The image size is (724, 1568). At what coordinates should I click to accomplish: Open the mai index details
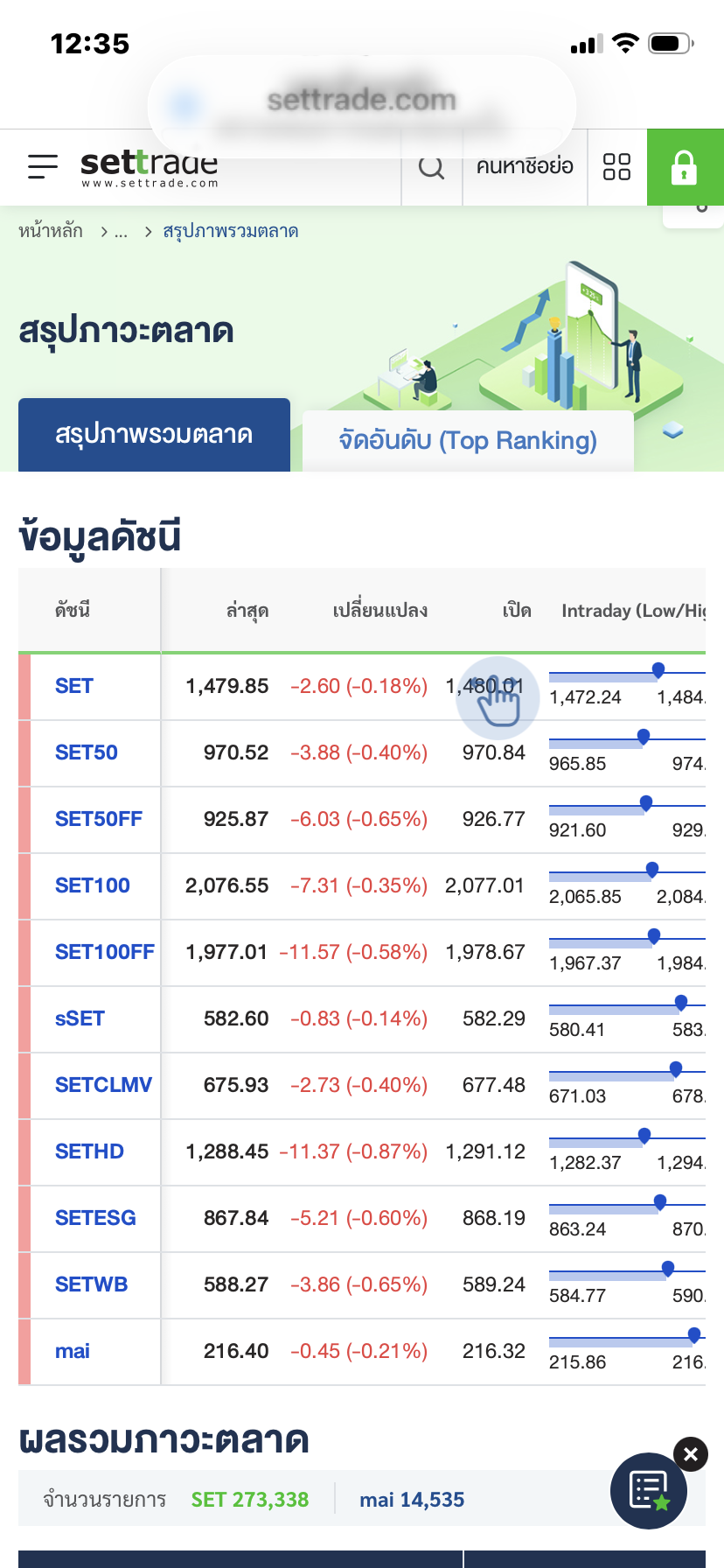73,1351
